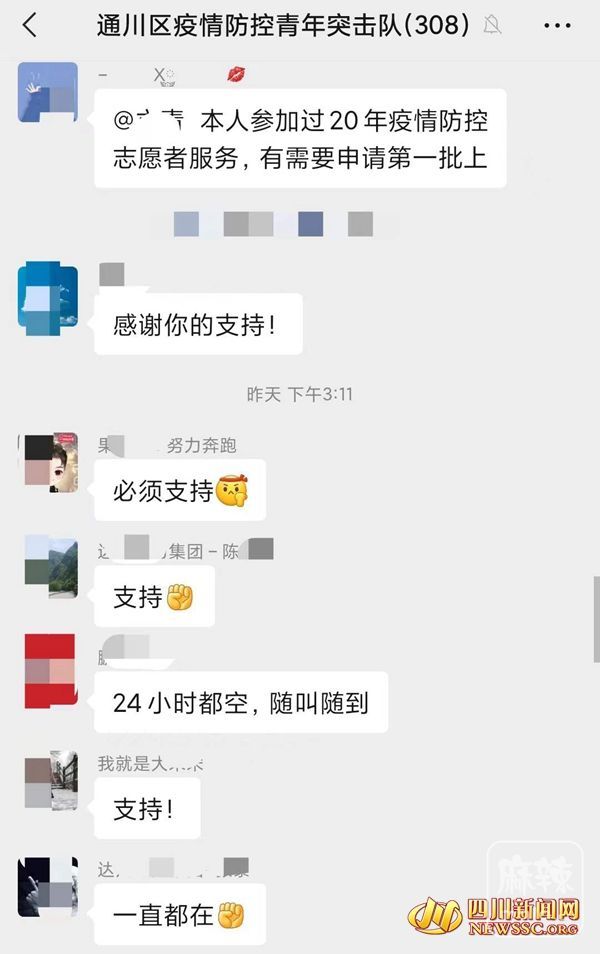Image resolution: width=600 pixels, height=954 pixels.
Task: View profile of sender of 24小时都空，随叫随到
Action: point(49,669)
